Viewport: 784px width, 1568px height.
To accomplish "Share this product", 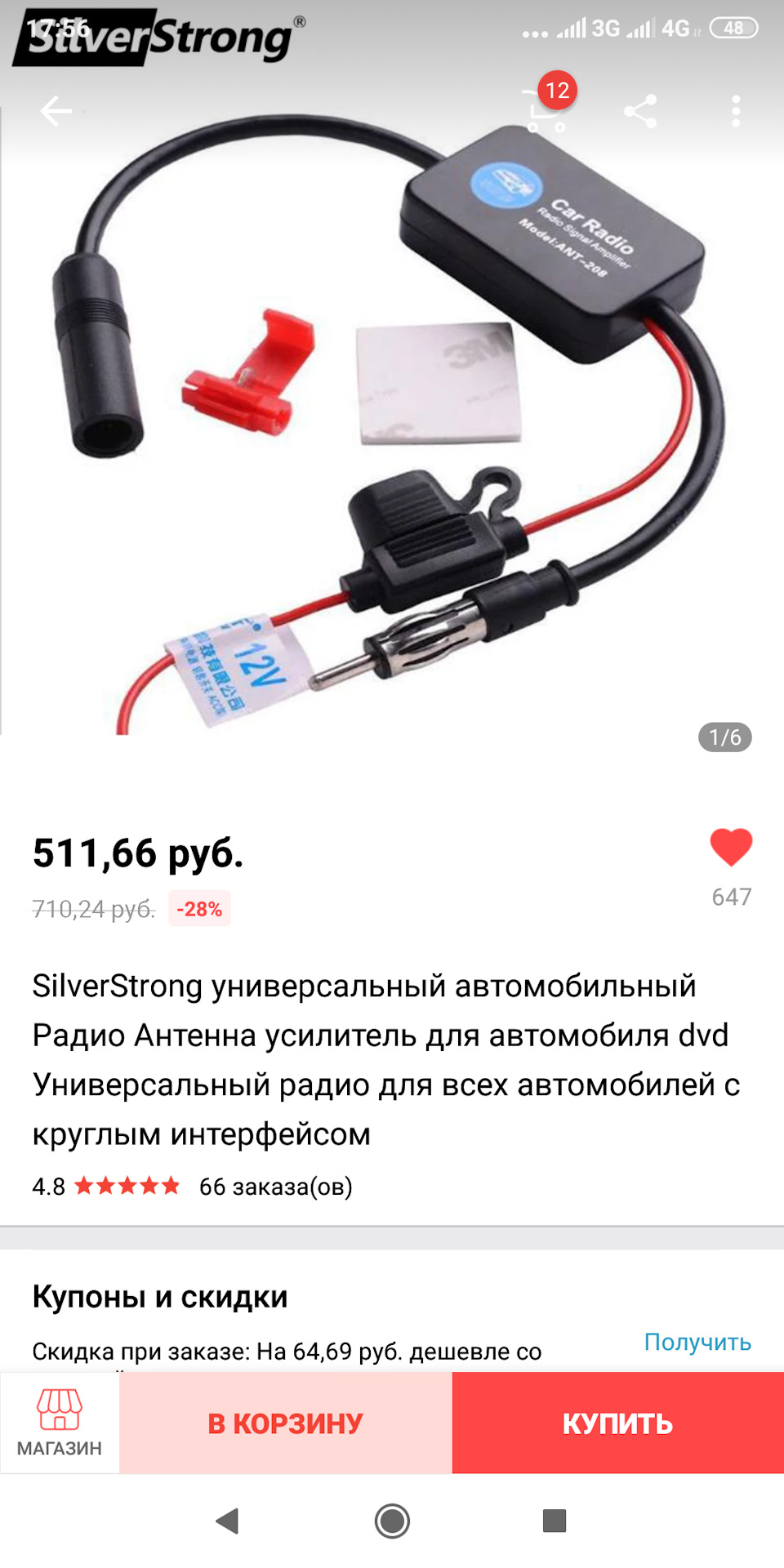I will tap(640, 111).
